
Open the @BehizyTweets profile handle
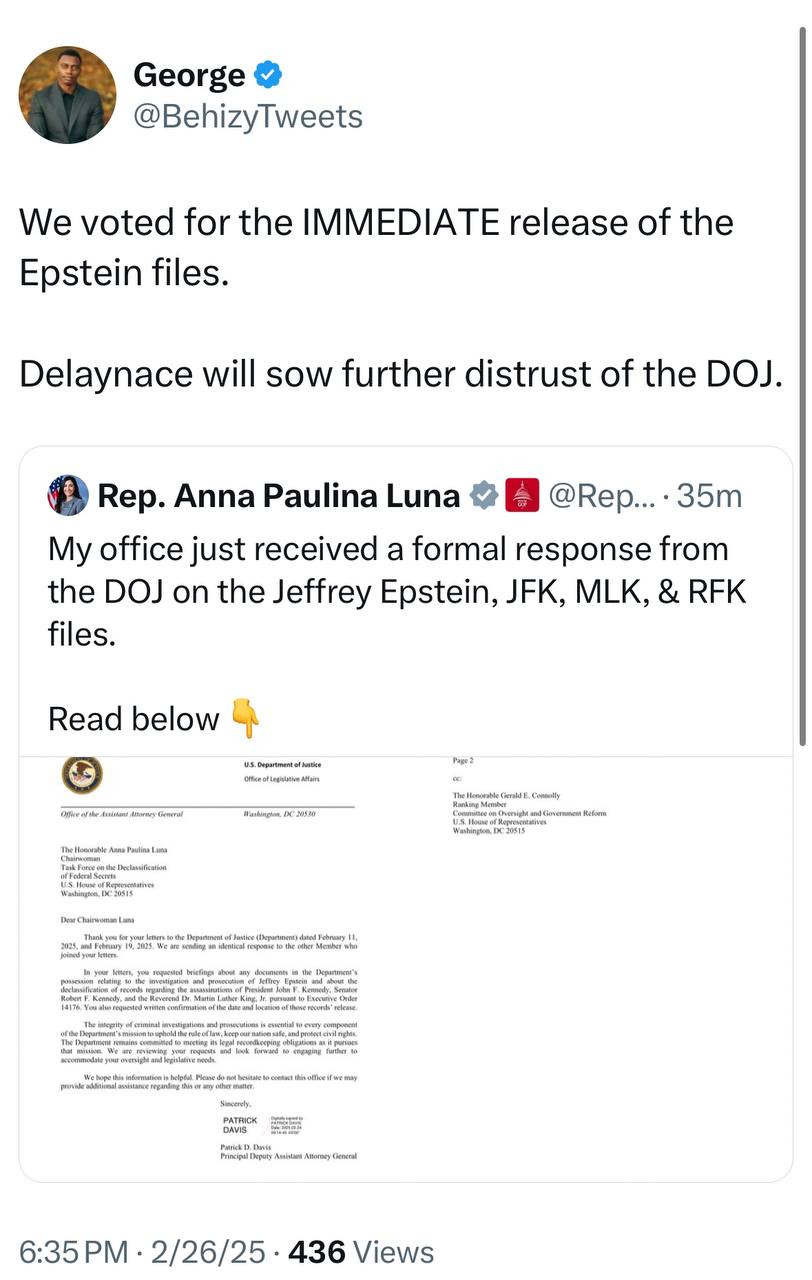click(248, 117)
